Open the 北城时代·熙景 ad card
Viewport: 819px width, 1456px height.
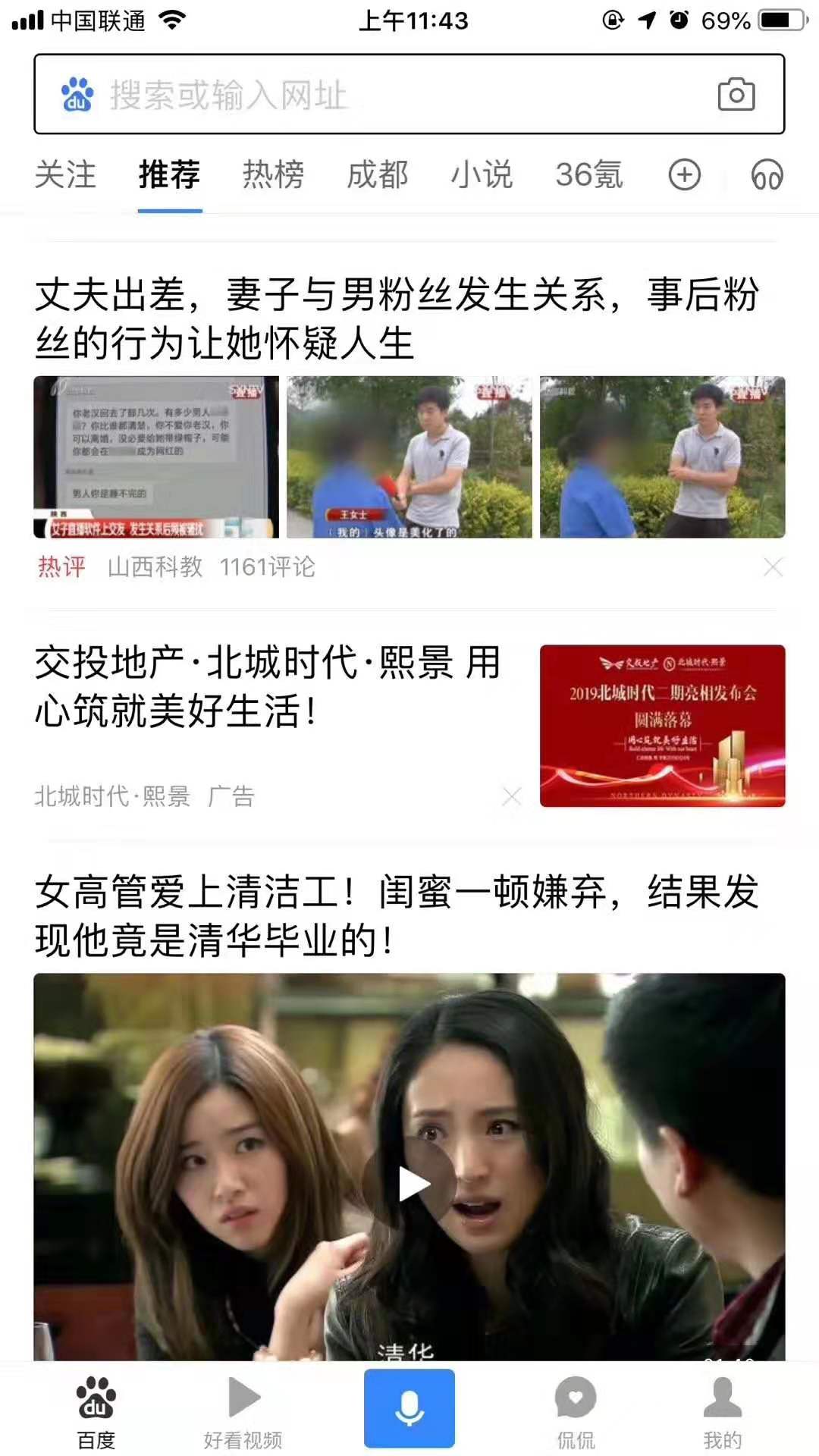click(x=265, y=686)
